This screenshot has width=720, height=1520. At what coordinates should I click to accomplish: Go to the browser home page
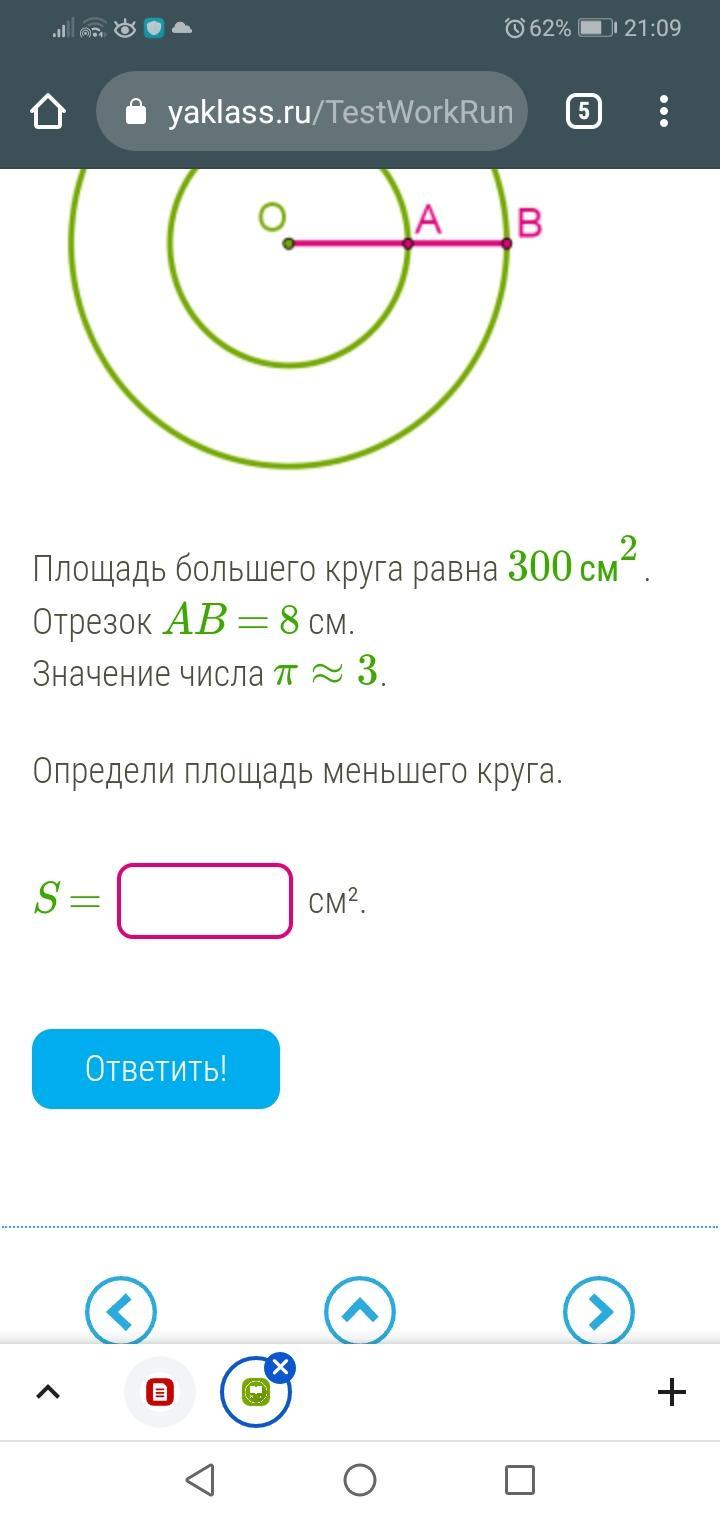tap(48, 112)
